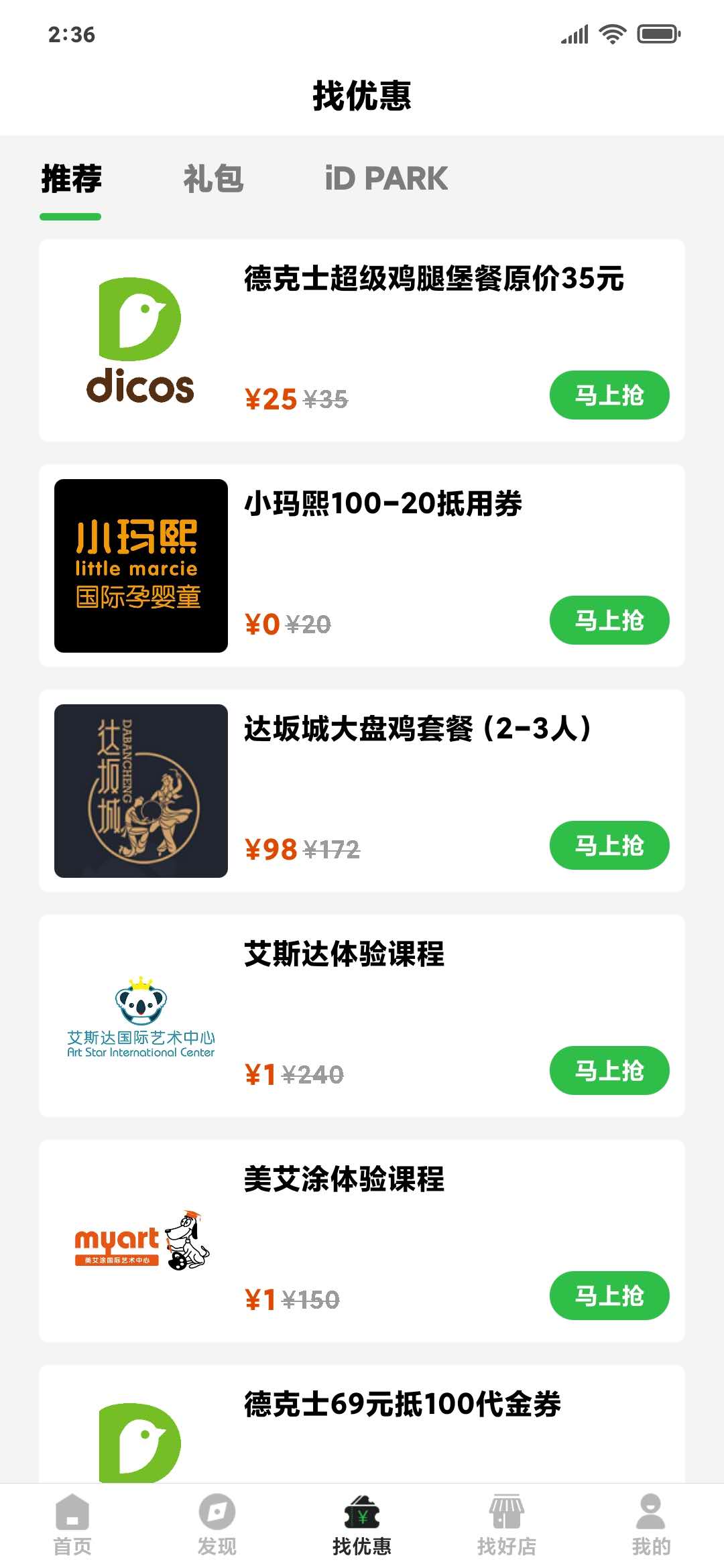Tap the myart 美艾涂 dog logo
Viewport: 724px width, 1568px height.
pos(139,1243)
